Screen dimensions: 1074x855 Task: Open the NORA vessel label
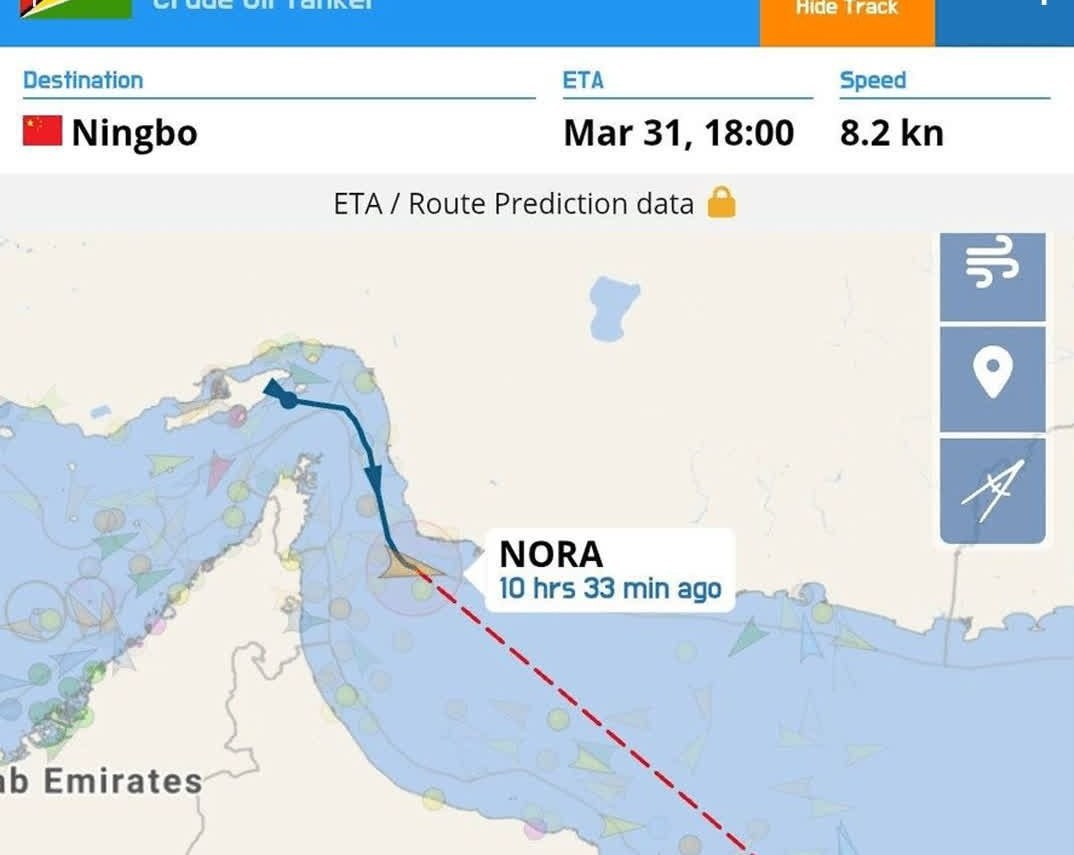click(x=608, y=570)
